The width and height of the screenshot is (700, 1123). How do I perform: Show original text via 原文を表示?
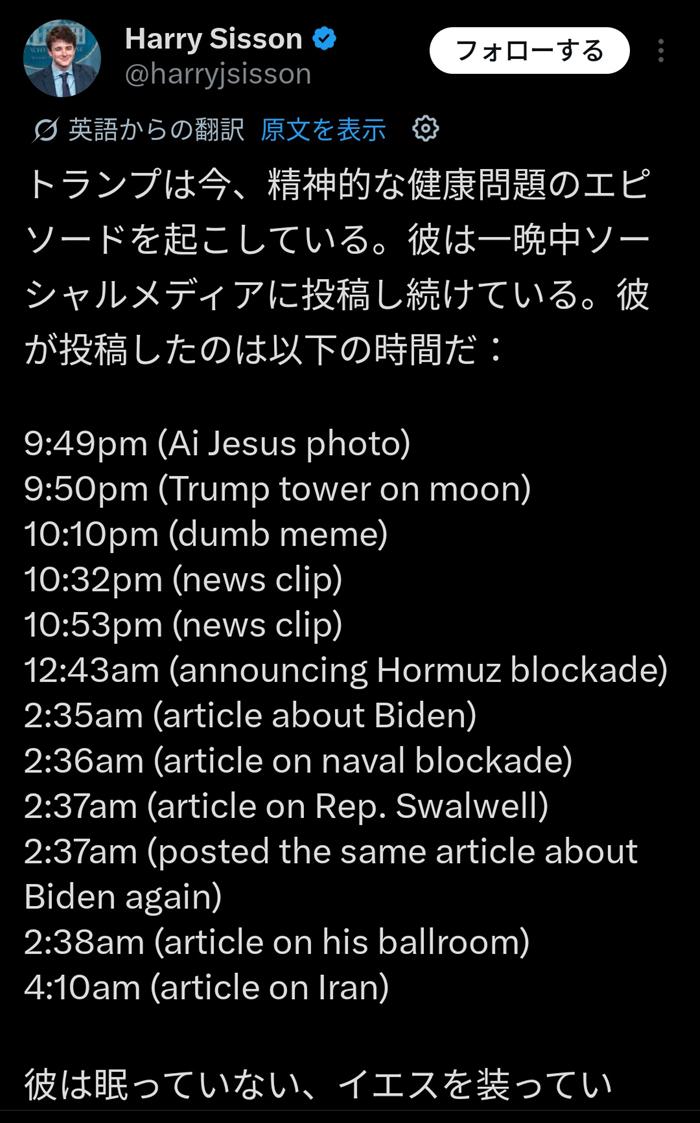323,129
